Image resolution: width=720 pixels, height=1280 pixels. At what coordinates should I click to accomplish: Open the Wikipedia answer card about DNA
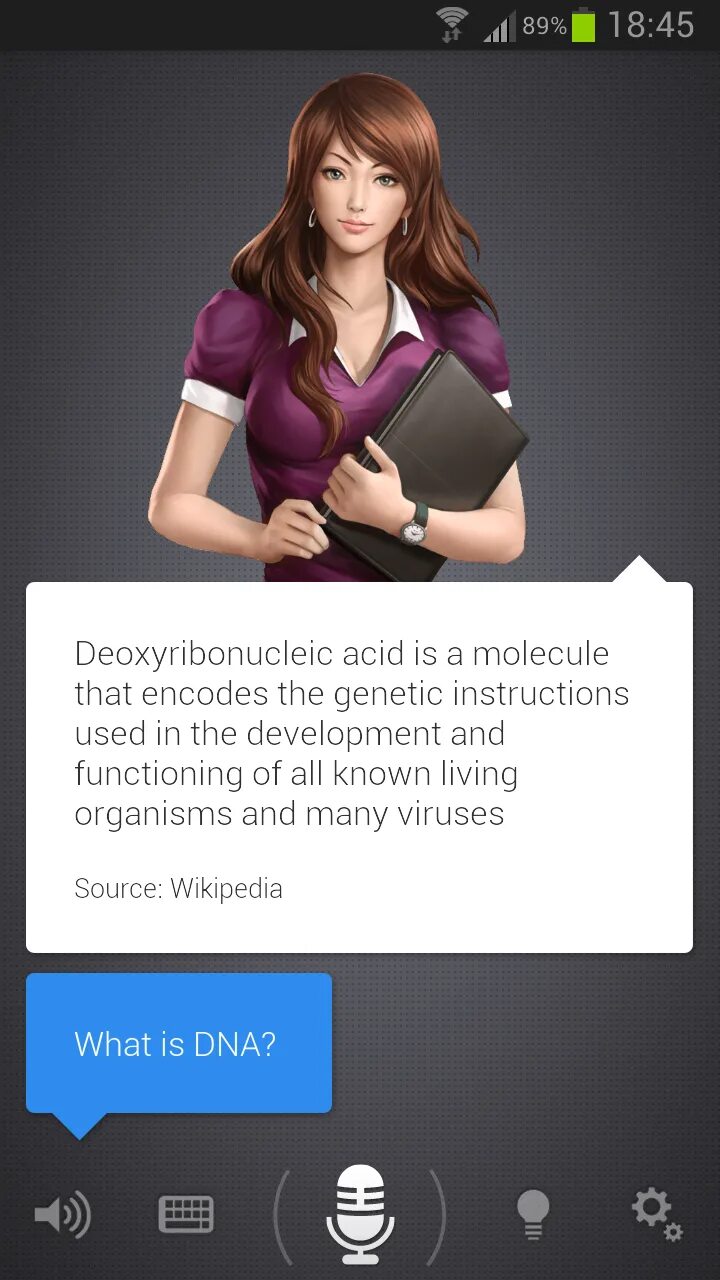(x=359, y=767)
